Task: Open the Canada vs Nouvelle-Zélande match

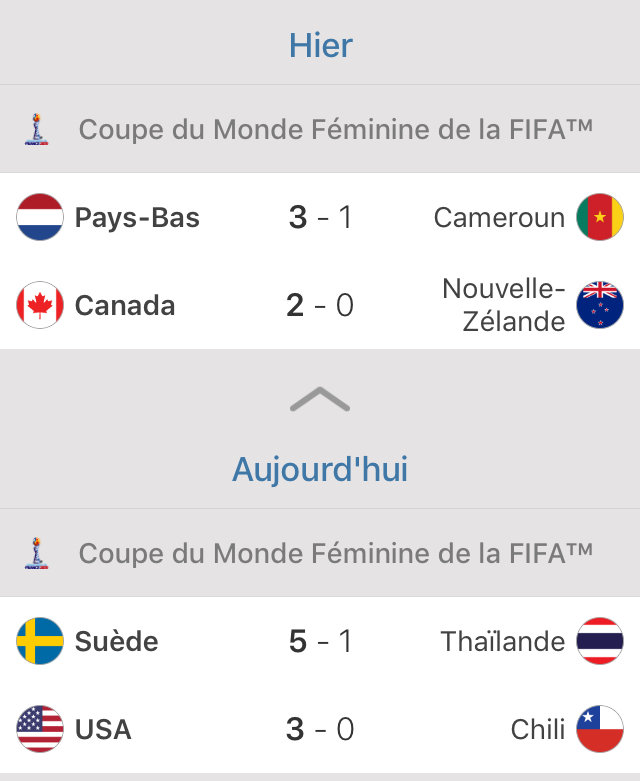Action: [x=320, y=305]
